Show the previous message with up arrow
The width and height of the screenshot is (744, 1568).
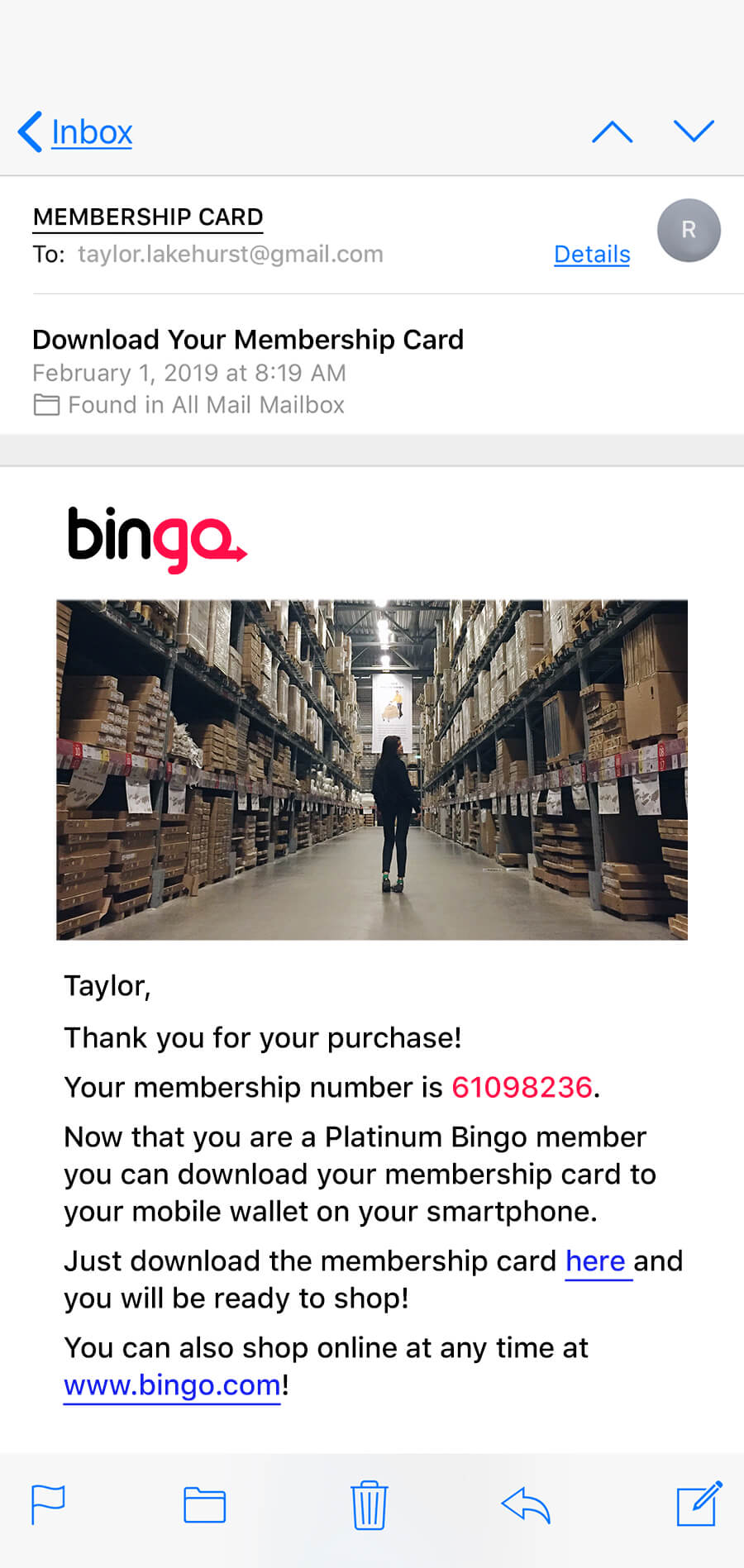pos(612,132)
